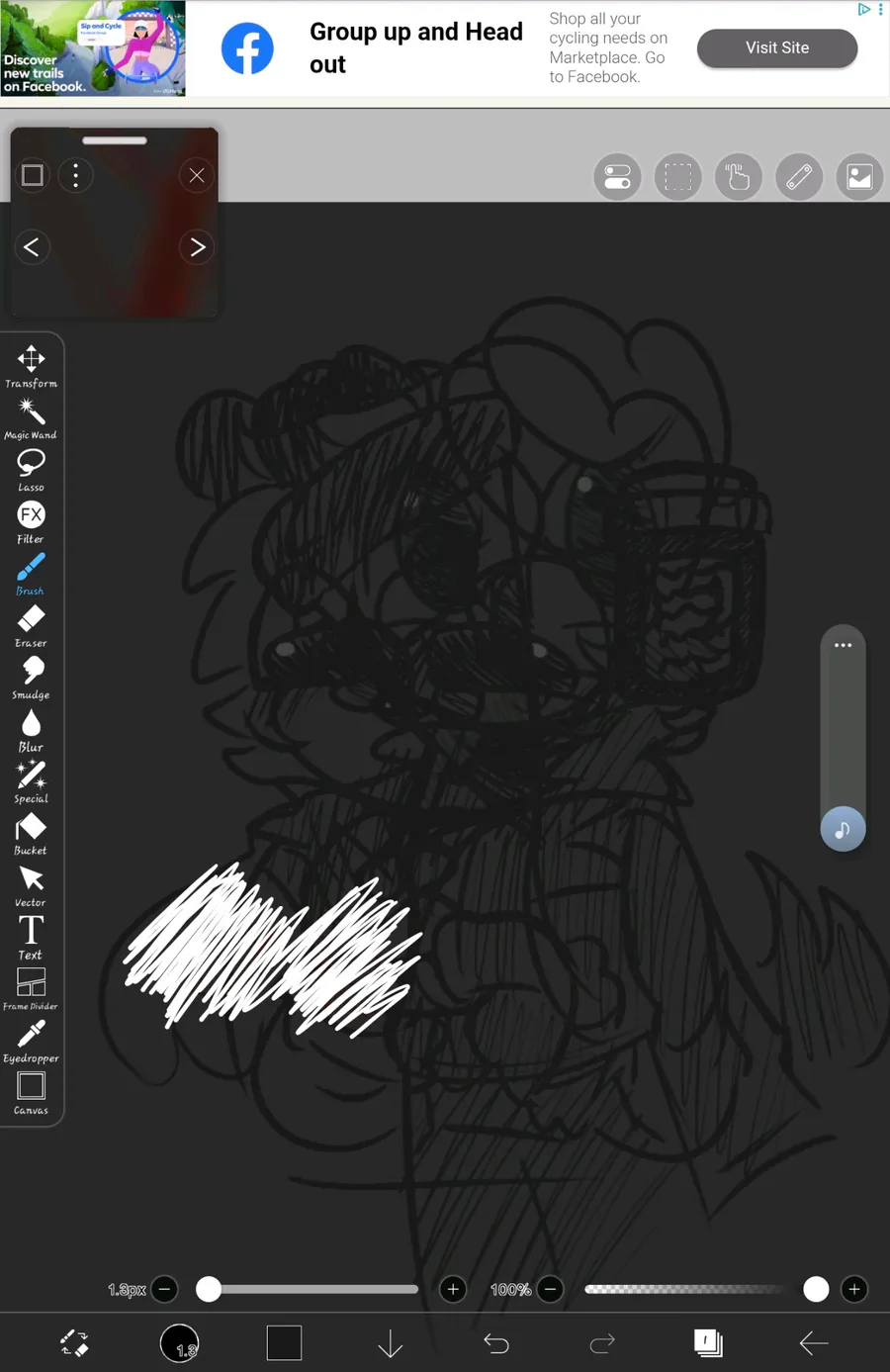
Task: Activate the Bucket fill tool
Action: pyautogui.click(x=31, y=834)
